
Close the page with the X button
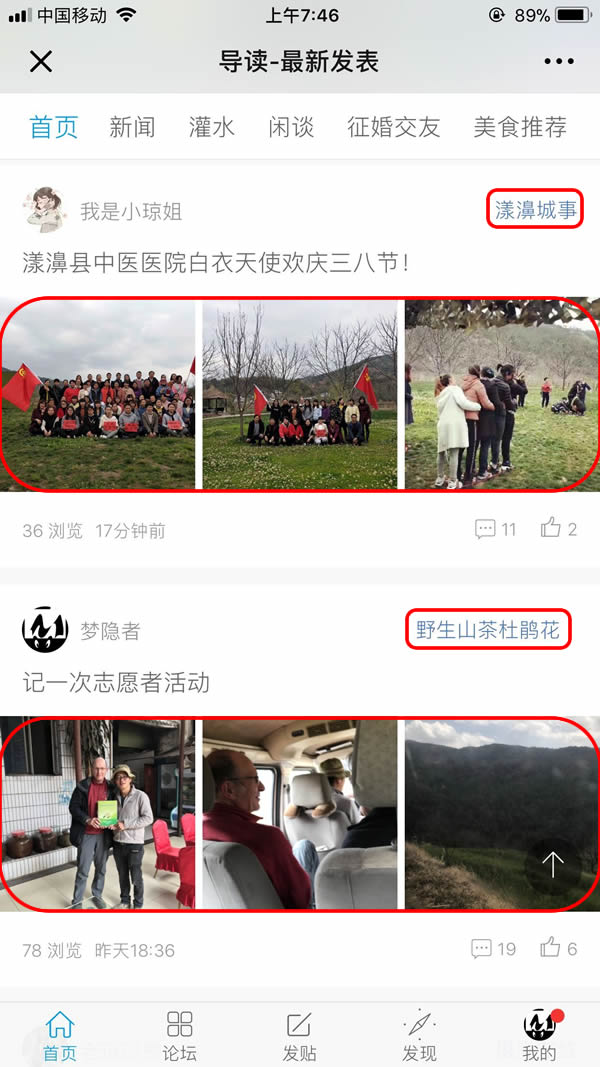[x=40, y=62]
